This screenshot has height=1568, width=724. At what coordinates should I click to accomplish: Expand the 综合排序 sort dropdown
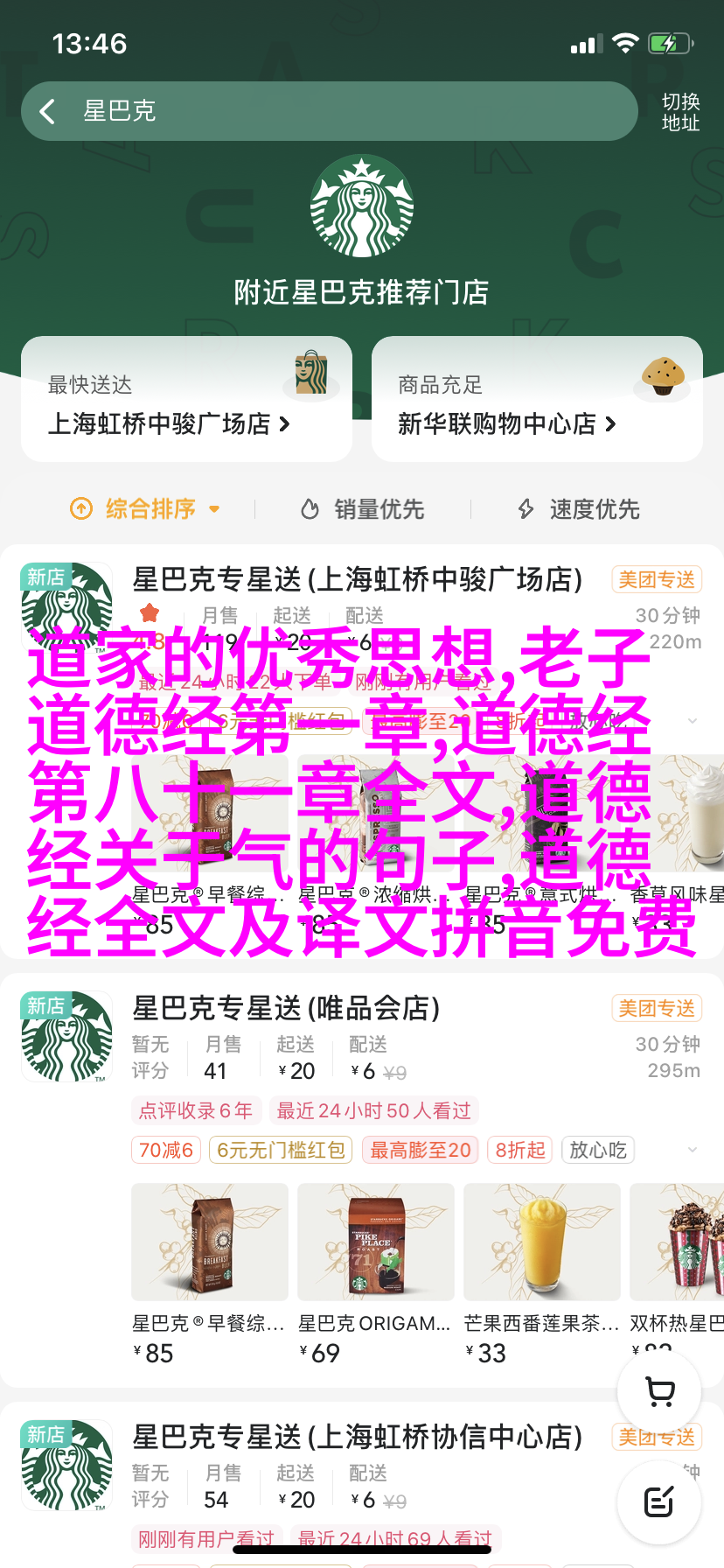coord(145,508)
